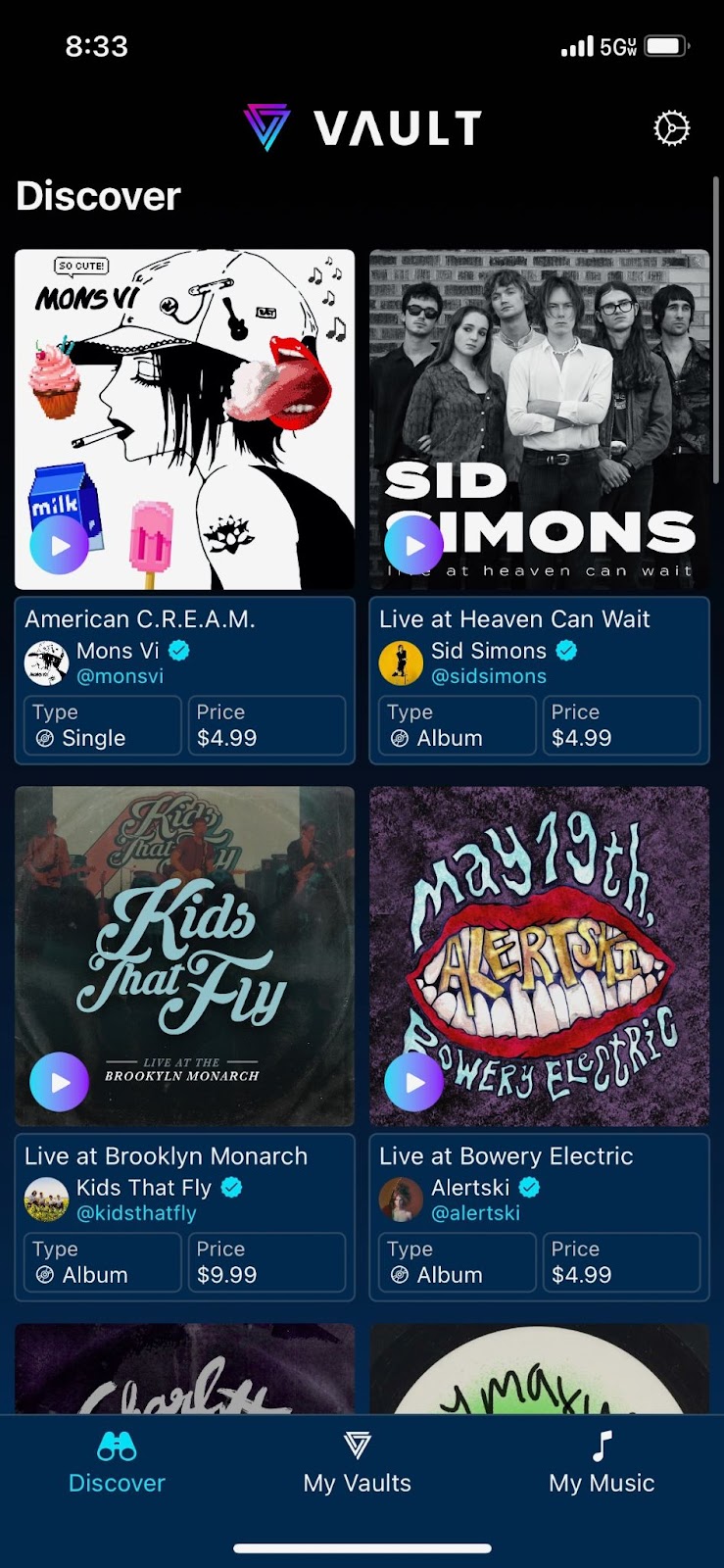Open the Sid Simons album cover

(539, 392)
